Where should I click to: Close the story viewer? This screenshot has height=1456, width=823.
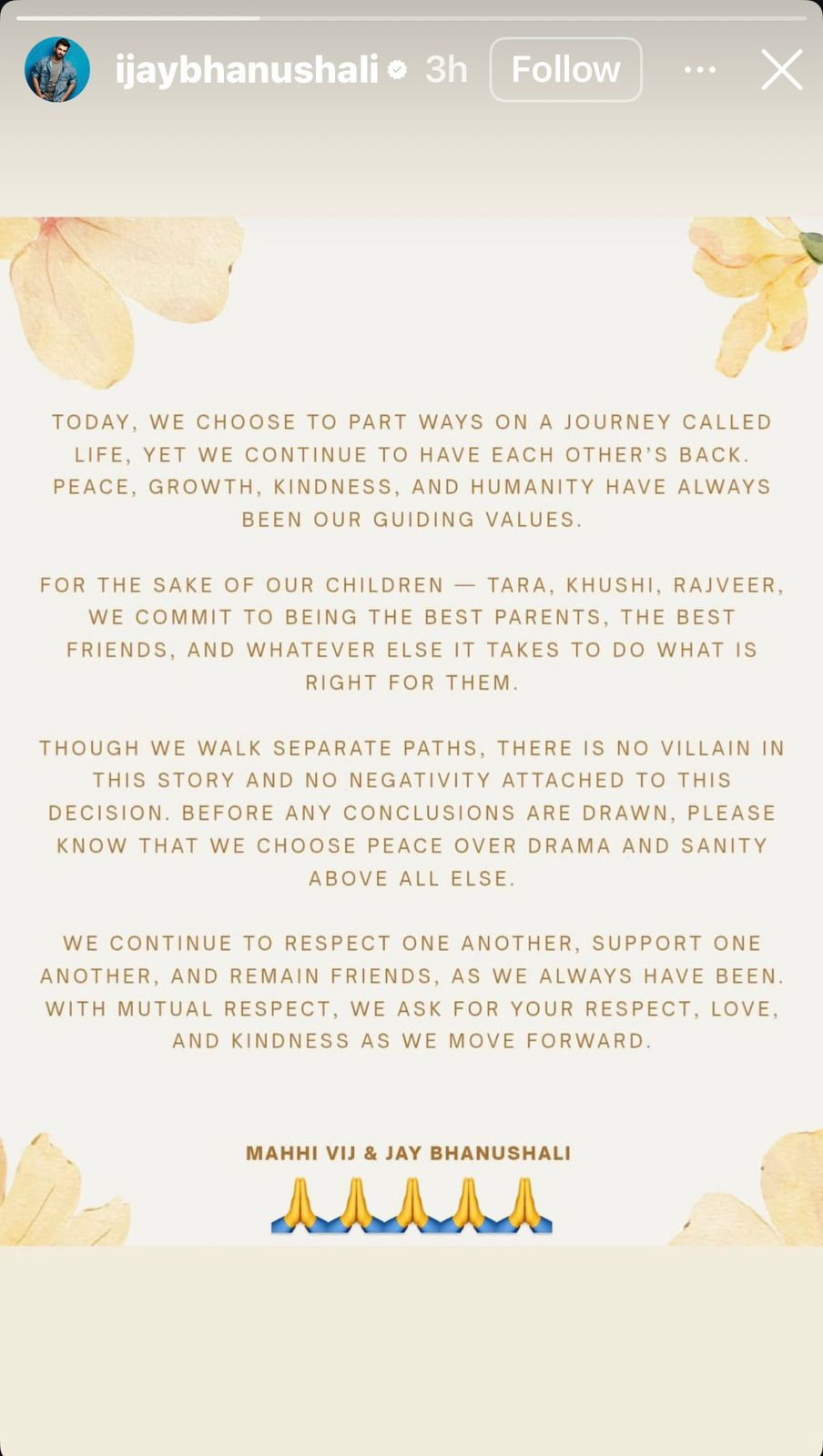781,70
